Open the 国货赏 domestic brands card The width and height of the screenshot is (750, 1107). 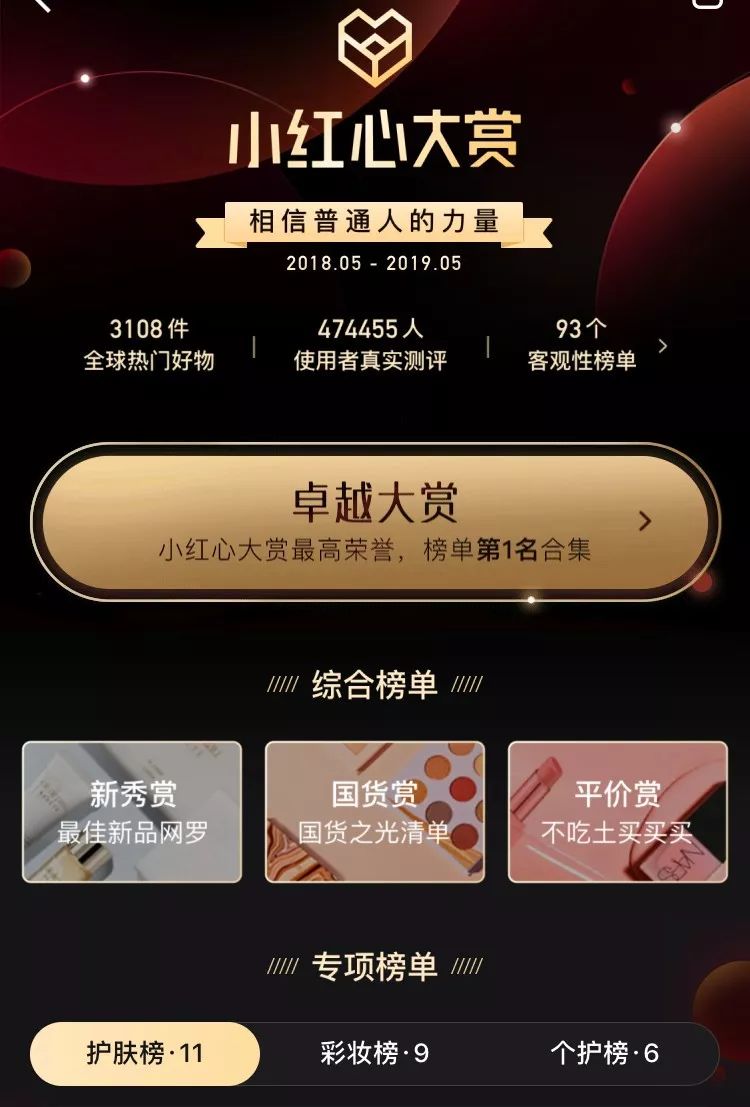[x=375, y=811]
